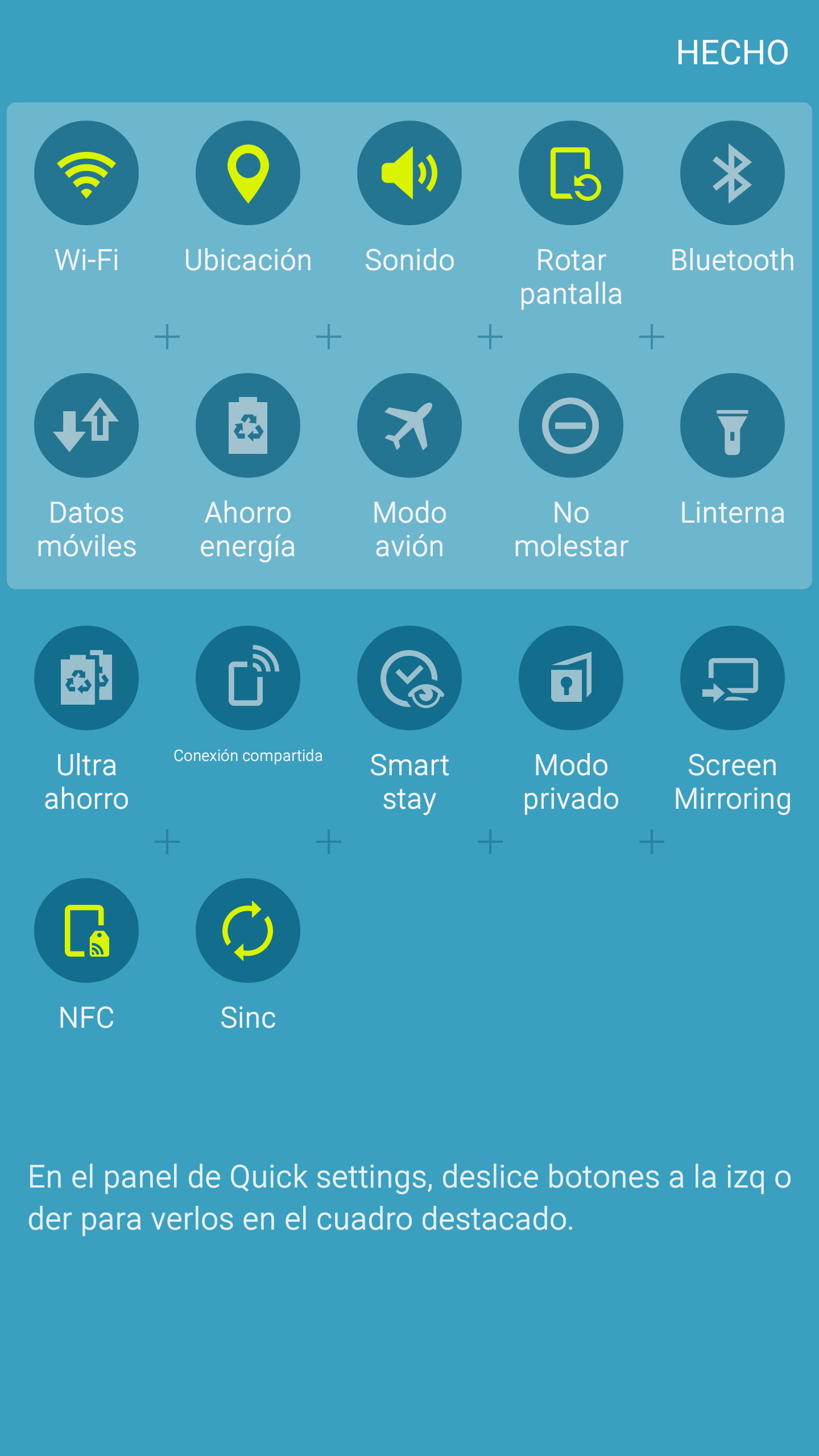Toggle Sinc synchronization
Viewport: 819px width, 1456px height.
(x=248, y=930)
